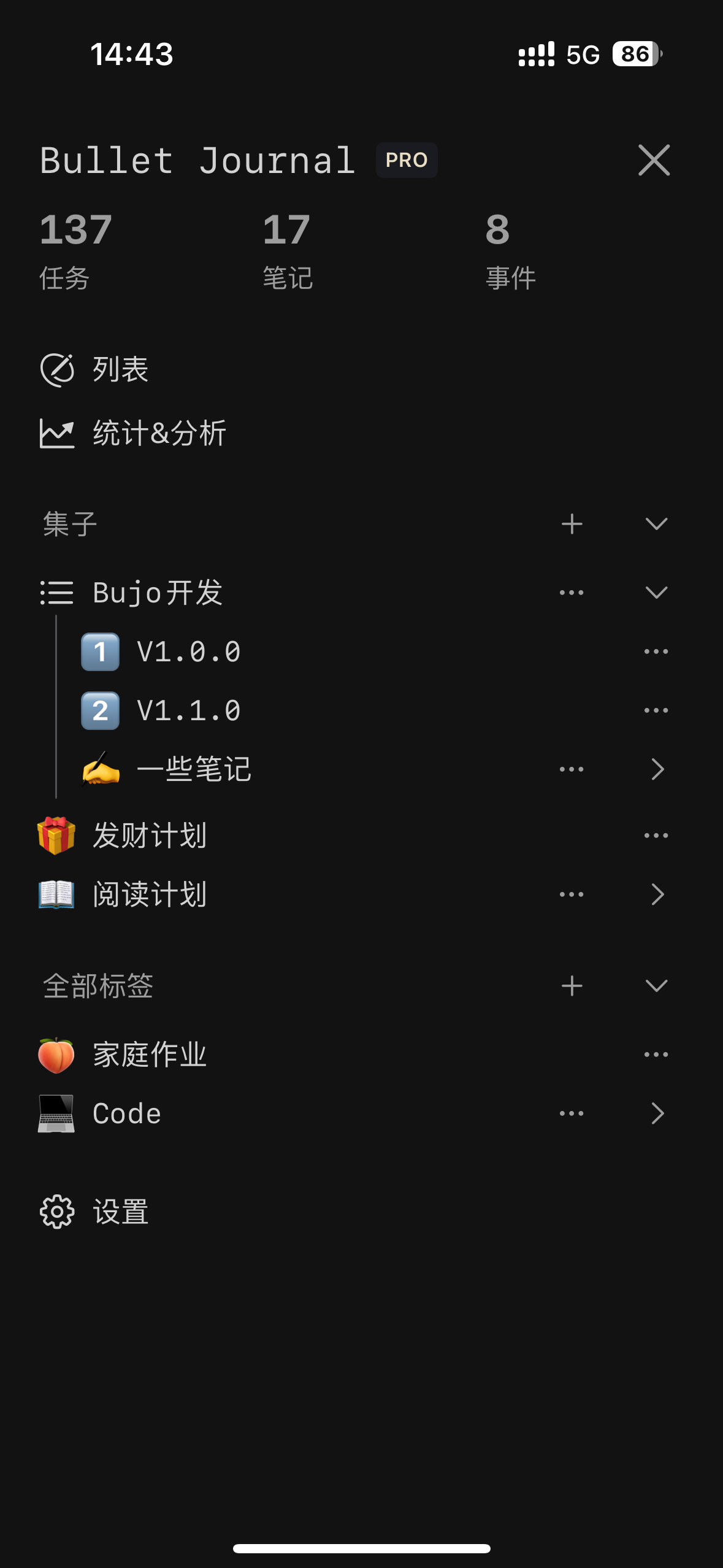Add a new collection in 集子
723x1568 pixels.
[572, 524]
